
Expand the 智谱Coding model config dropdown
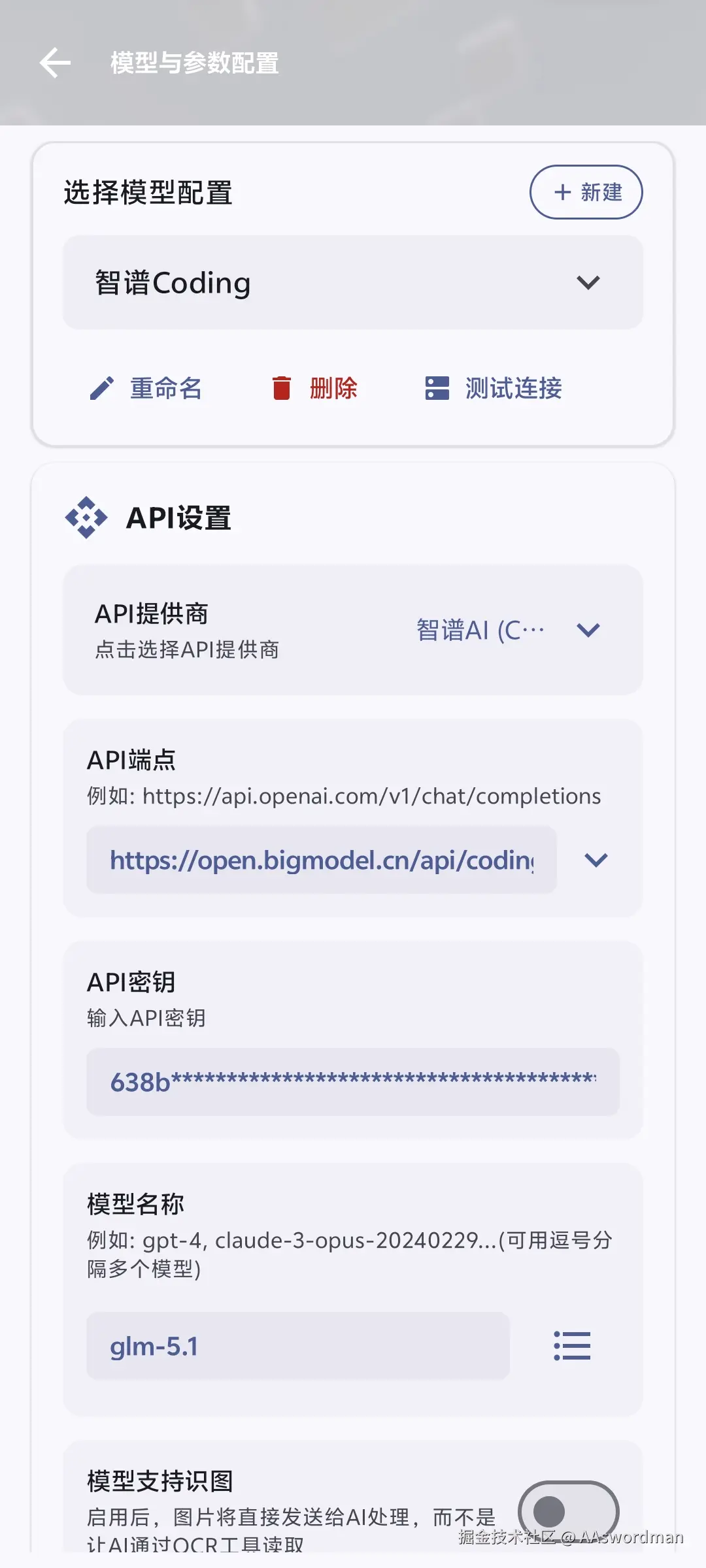click(353, 282)
